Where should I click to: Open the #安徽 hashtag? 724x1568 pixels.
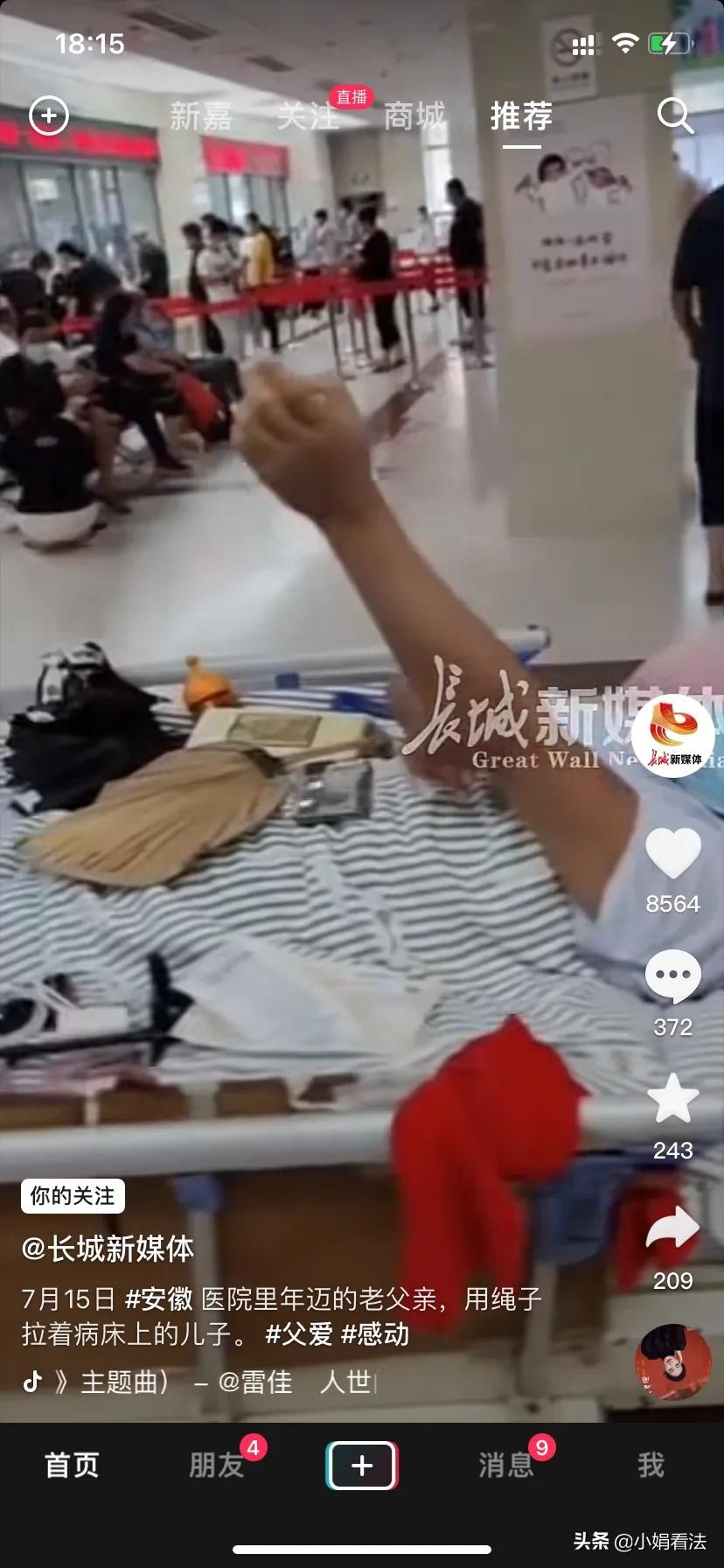tap(159, 1298)
